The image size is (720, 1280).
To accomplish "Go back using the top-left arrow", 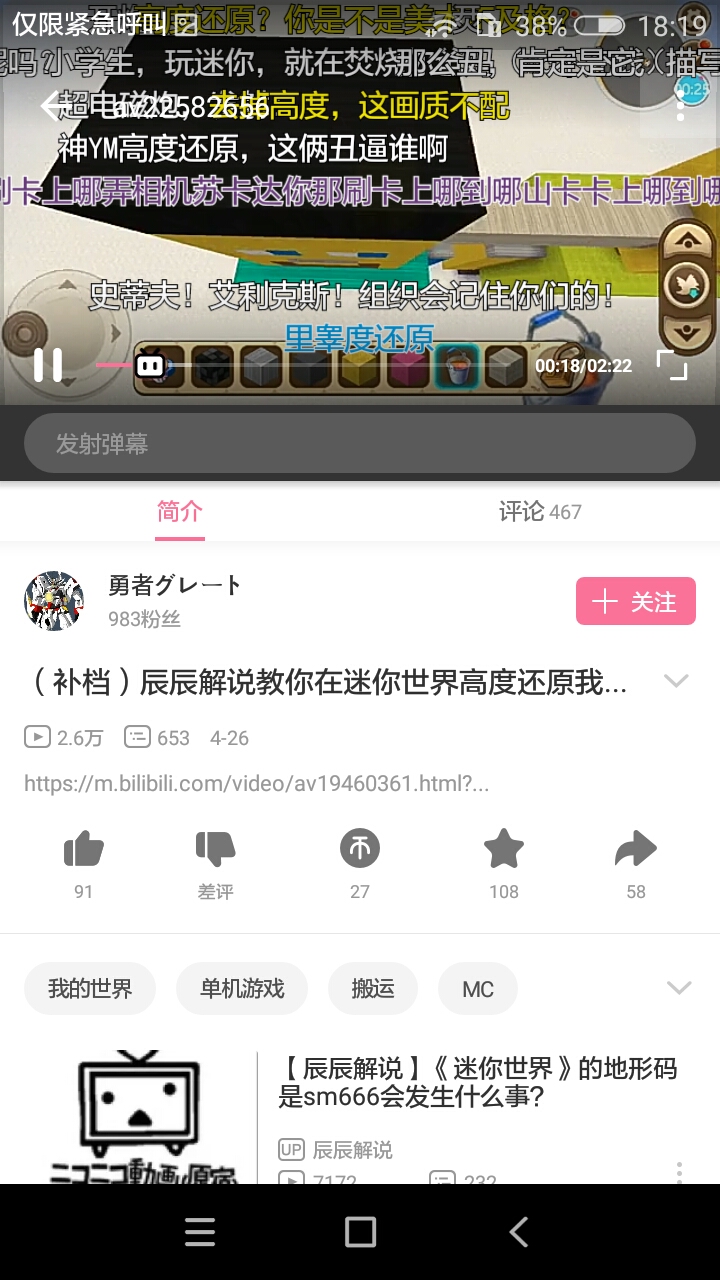I will tap(53, 105).
